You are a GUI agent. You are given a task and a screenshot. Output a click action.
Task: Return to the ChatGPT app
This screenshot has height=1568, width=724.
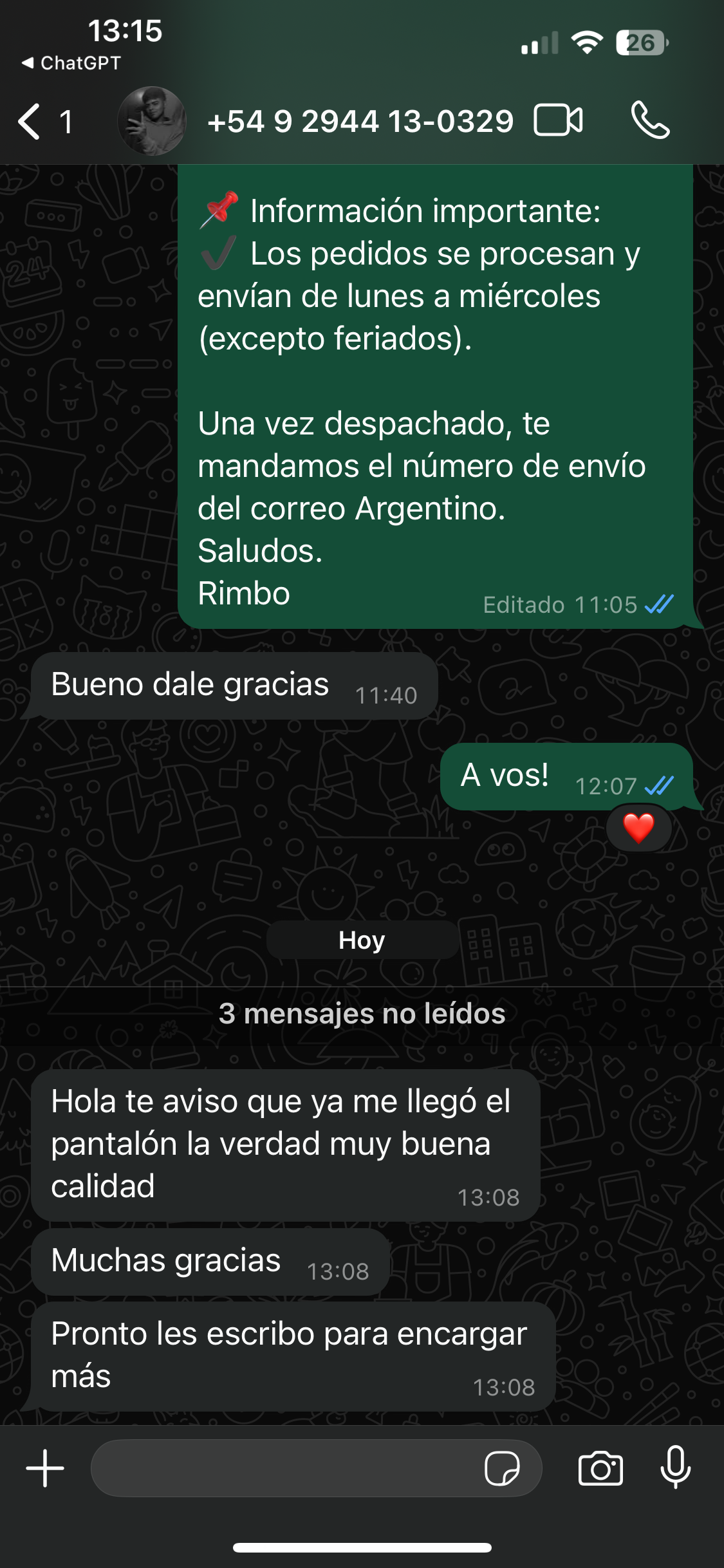click(x=71, y=63)
